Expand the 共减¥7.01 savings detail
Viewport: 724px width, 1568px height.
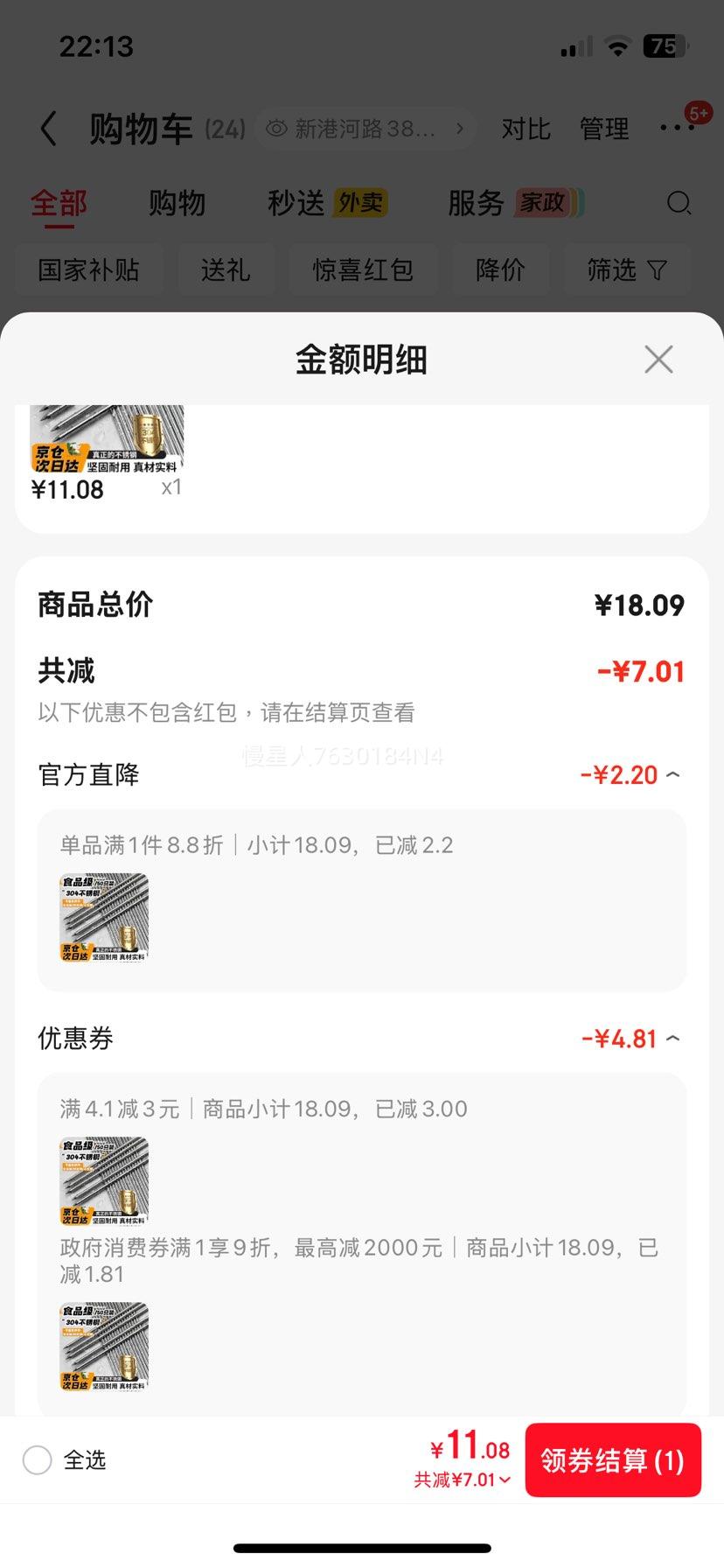[x=464, y=1480]
